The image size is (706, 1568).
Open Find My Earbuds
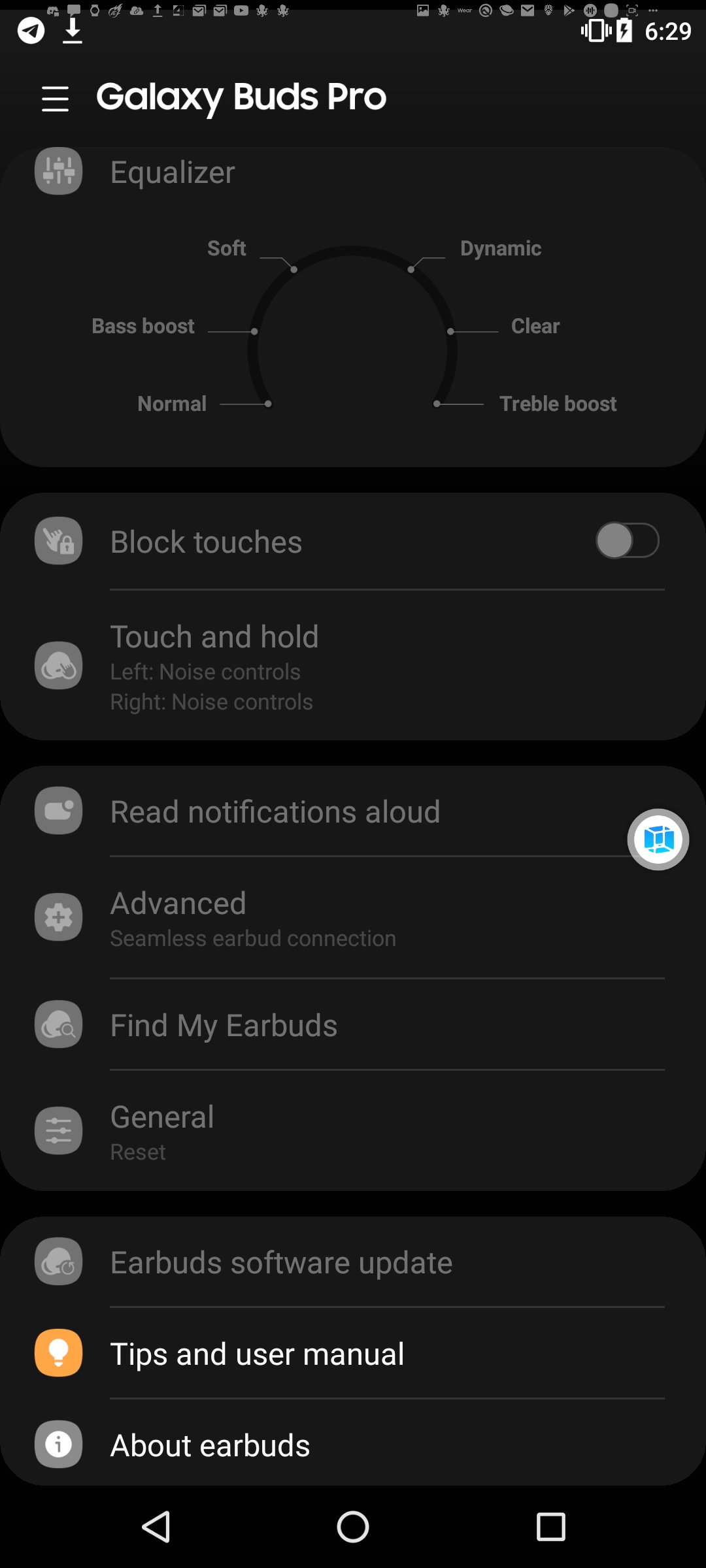tap(353, 1025)
